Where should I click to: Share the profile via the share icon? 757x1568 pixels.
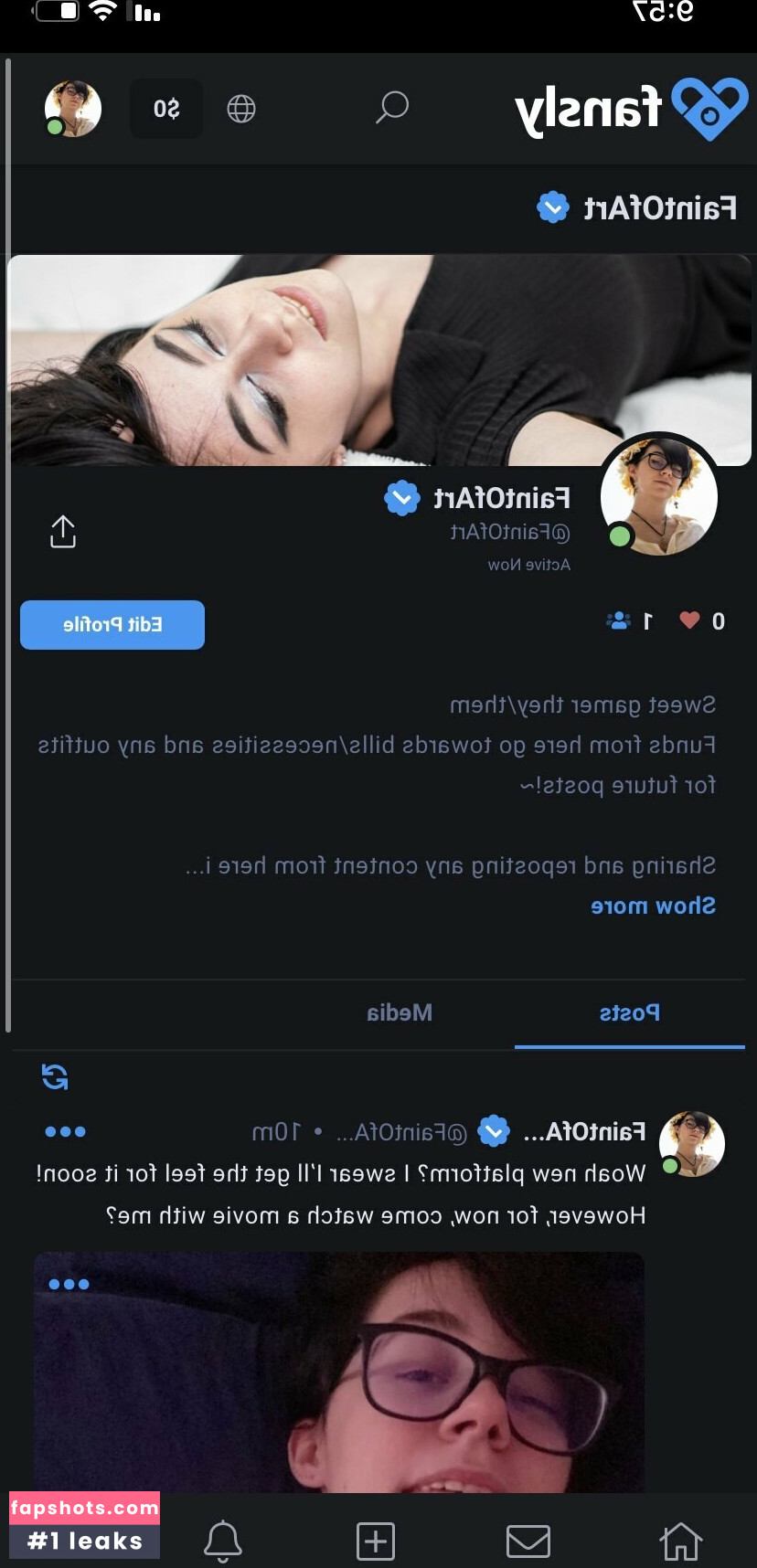[x=63, y=532]
